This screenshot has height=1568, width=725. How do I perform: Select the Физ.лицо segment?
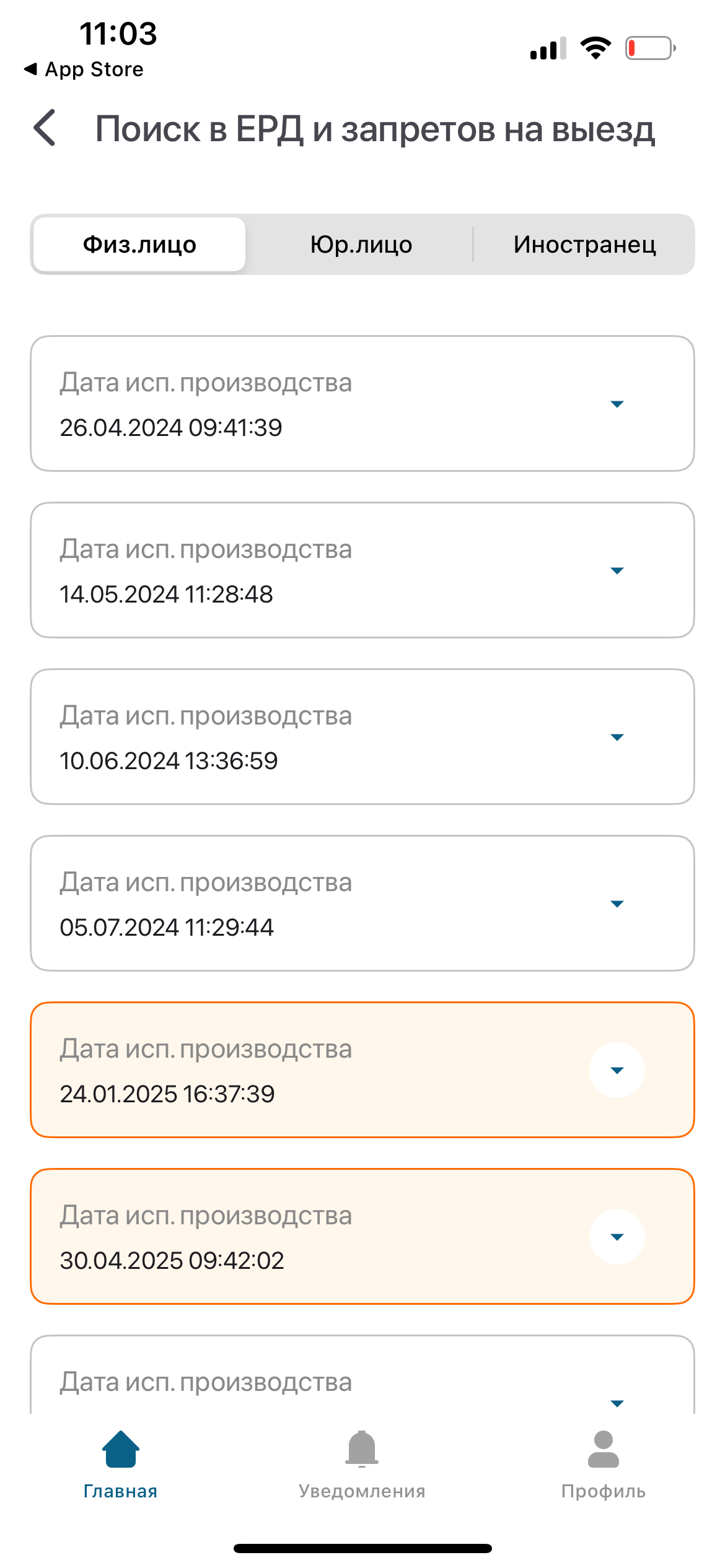[x=139, y=244]
